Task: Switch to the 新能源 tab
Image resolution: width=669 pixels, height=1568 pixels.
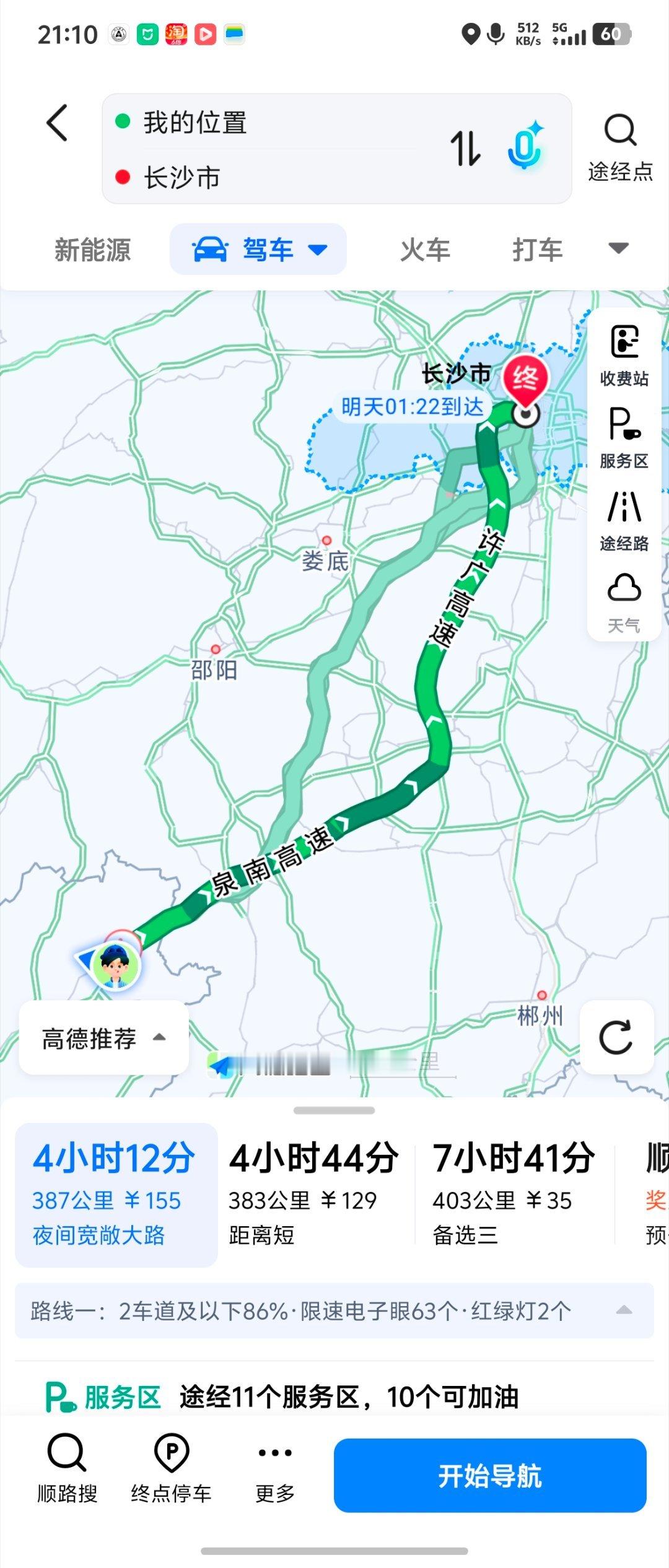Action: [x=93, y=250]
